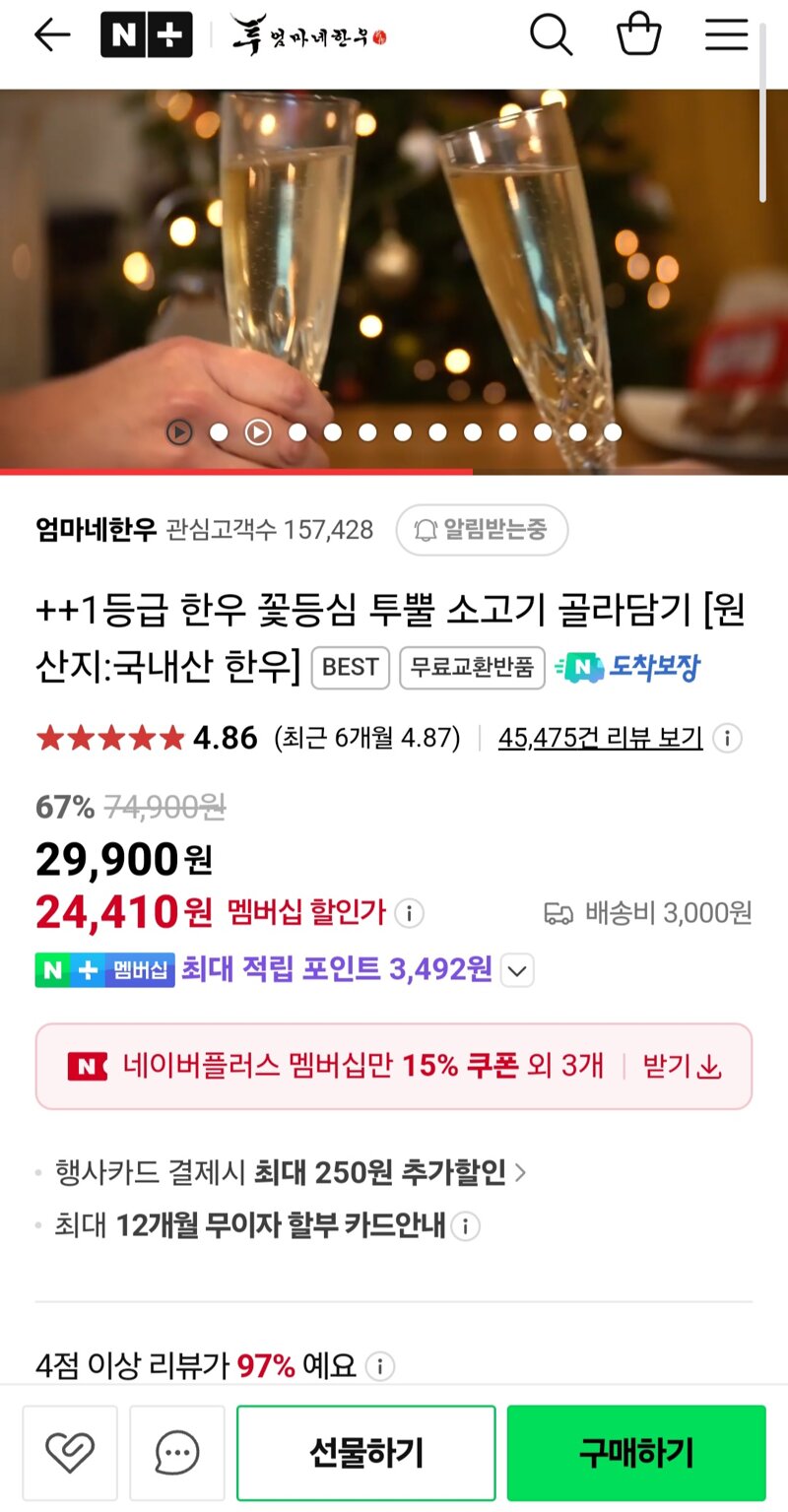This screenshot has height=1512, width=788.
Task: Show 무이자 할부 카드안내 info
Action: click(466, 1226)
